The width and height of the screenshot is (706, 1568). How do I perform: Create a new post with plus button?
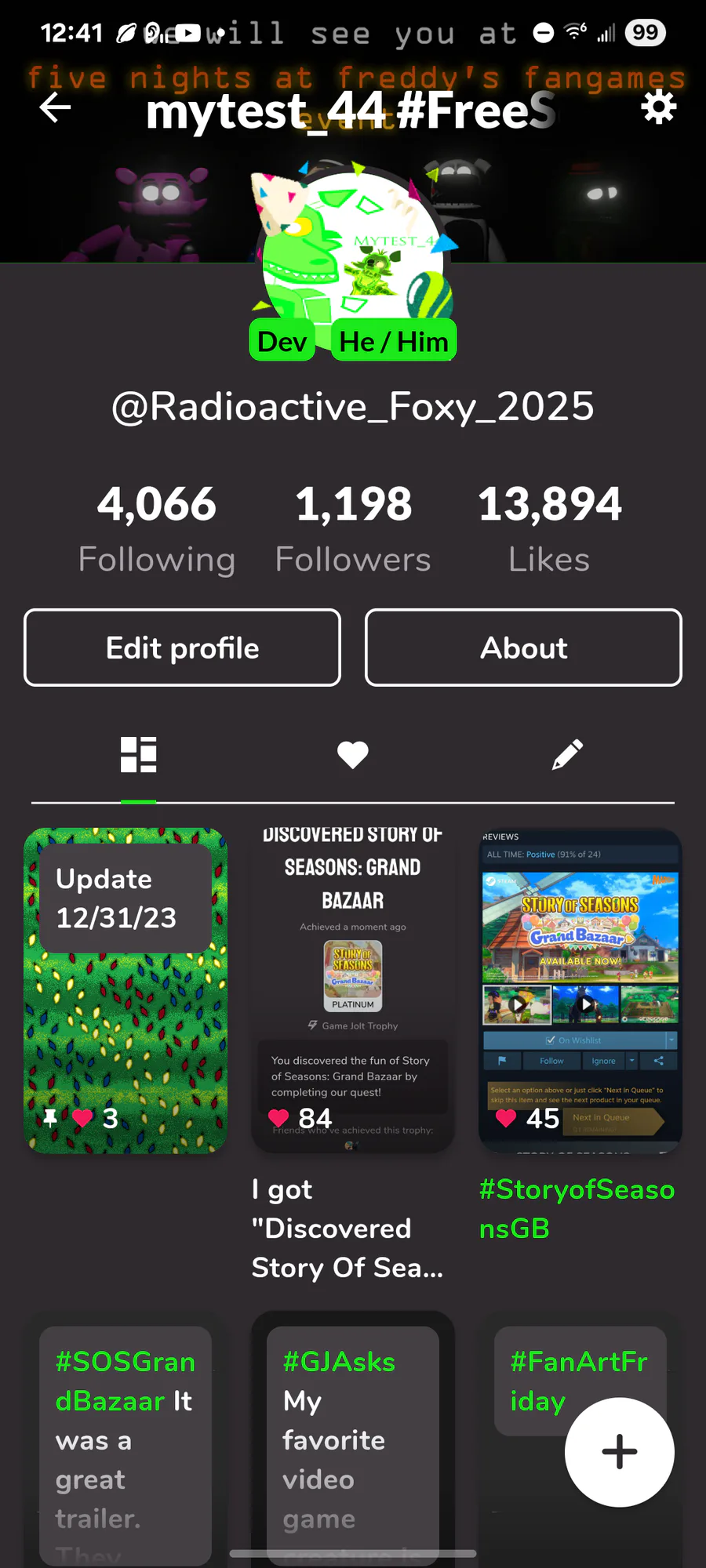620,1452
